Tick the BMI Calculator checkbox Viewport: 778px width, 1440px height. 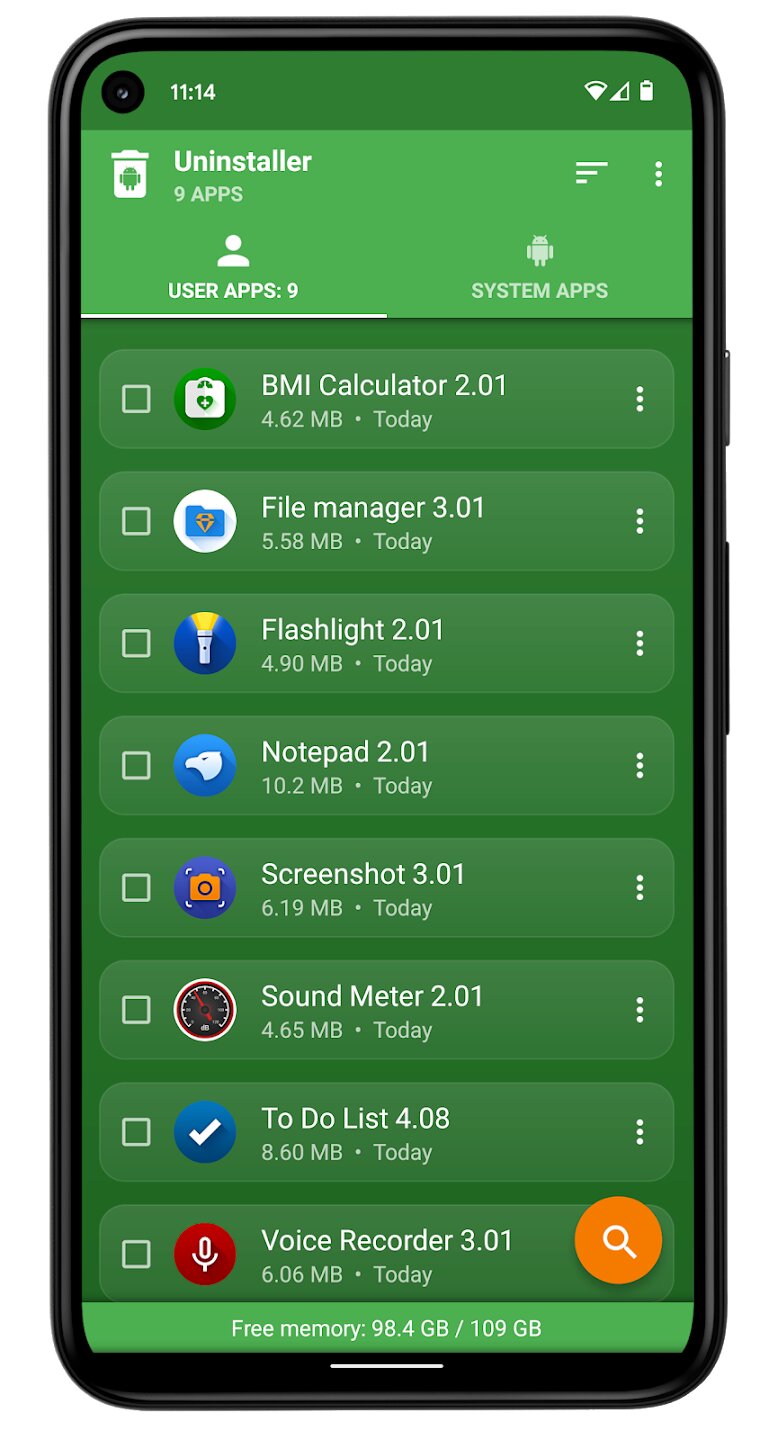coord(136,399)
